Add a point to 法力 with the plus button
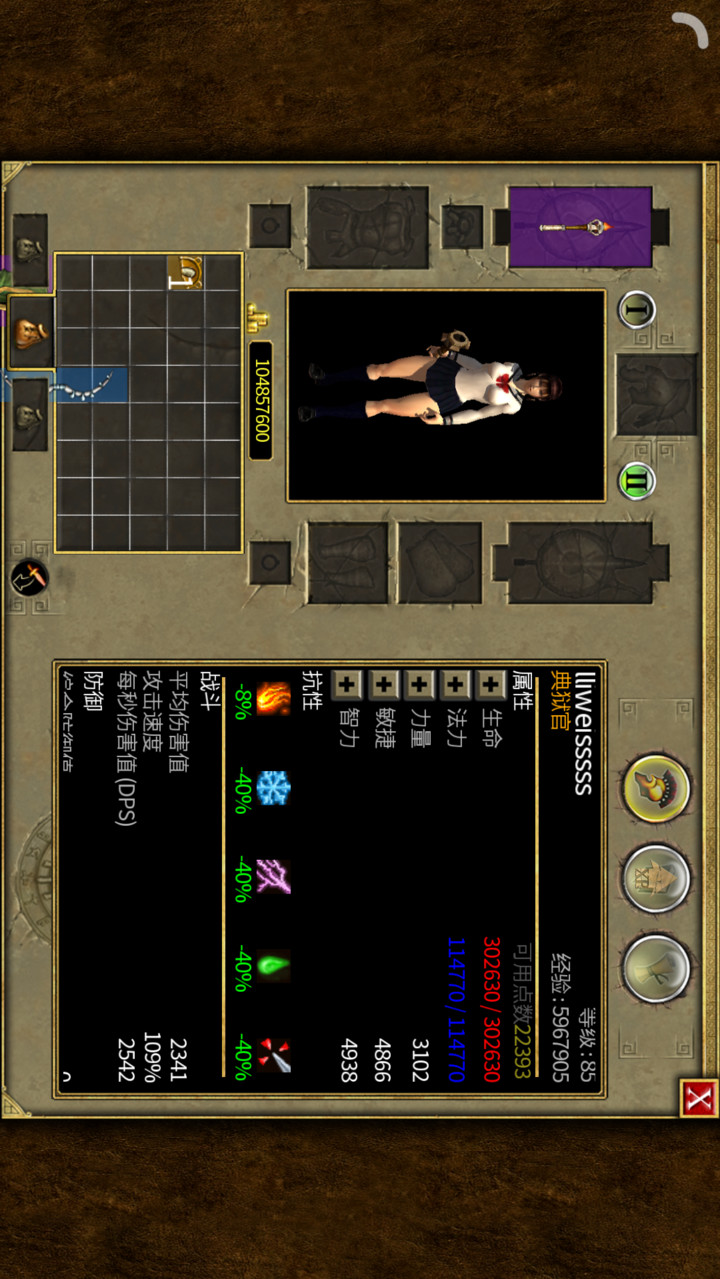 coord(455,686)
